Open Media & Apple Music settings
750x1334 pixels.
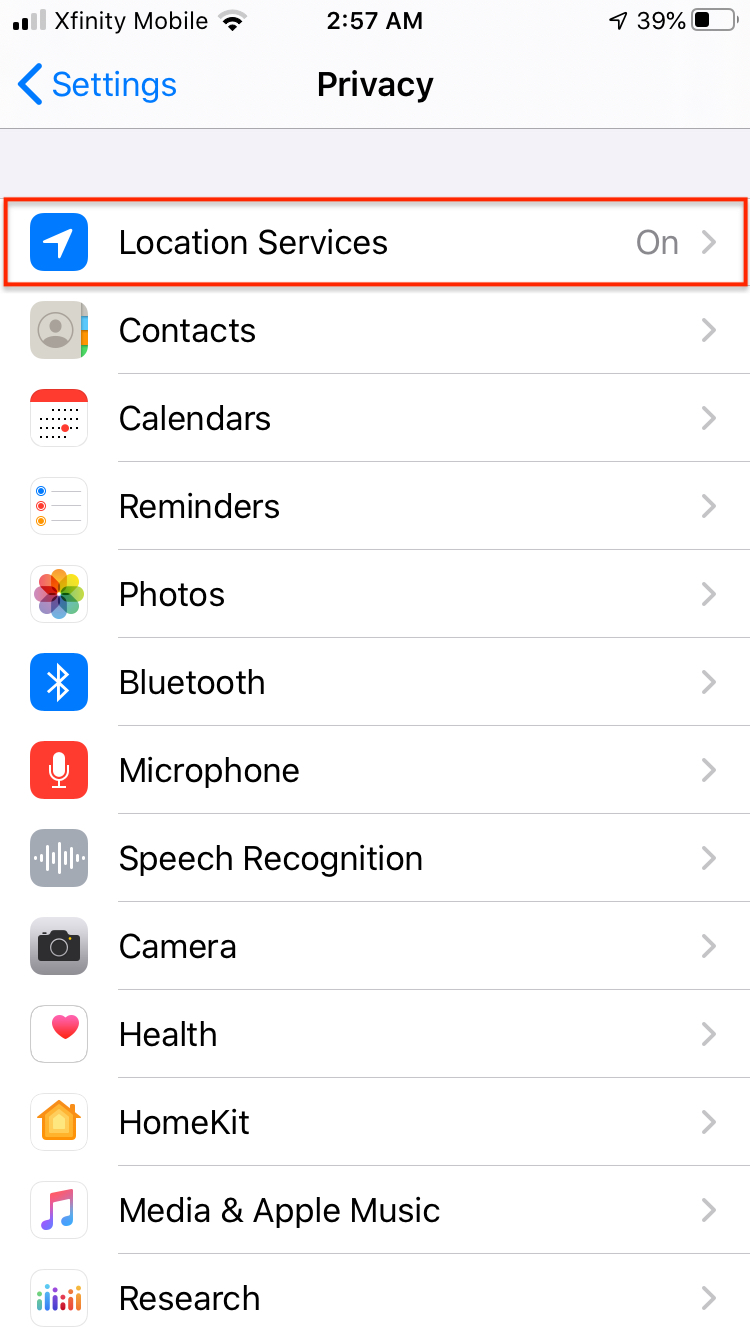[x=375, y=1211]
